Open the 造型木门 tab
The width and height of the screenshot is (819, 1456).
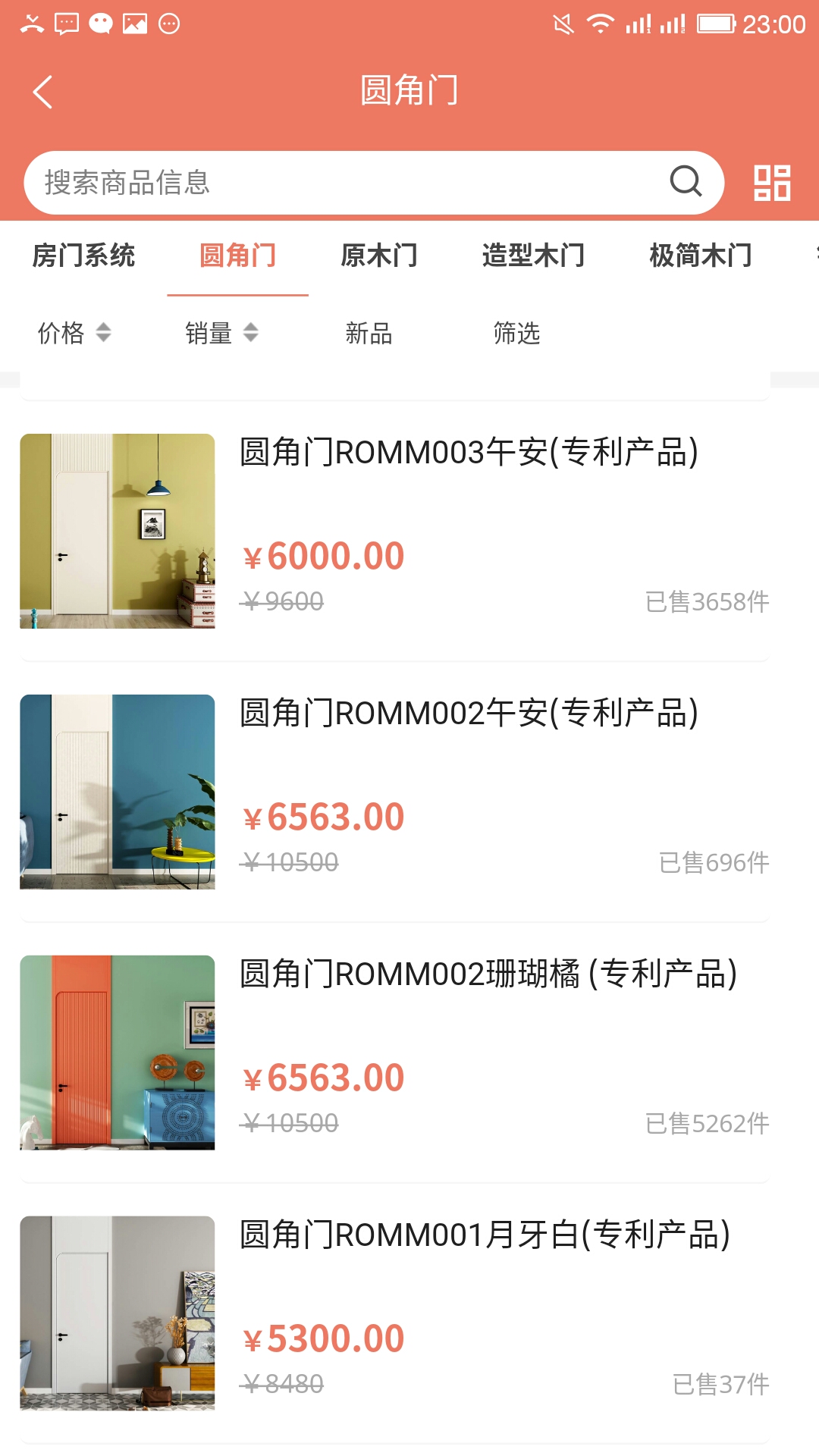click(x=533, y=256)
